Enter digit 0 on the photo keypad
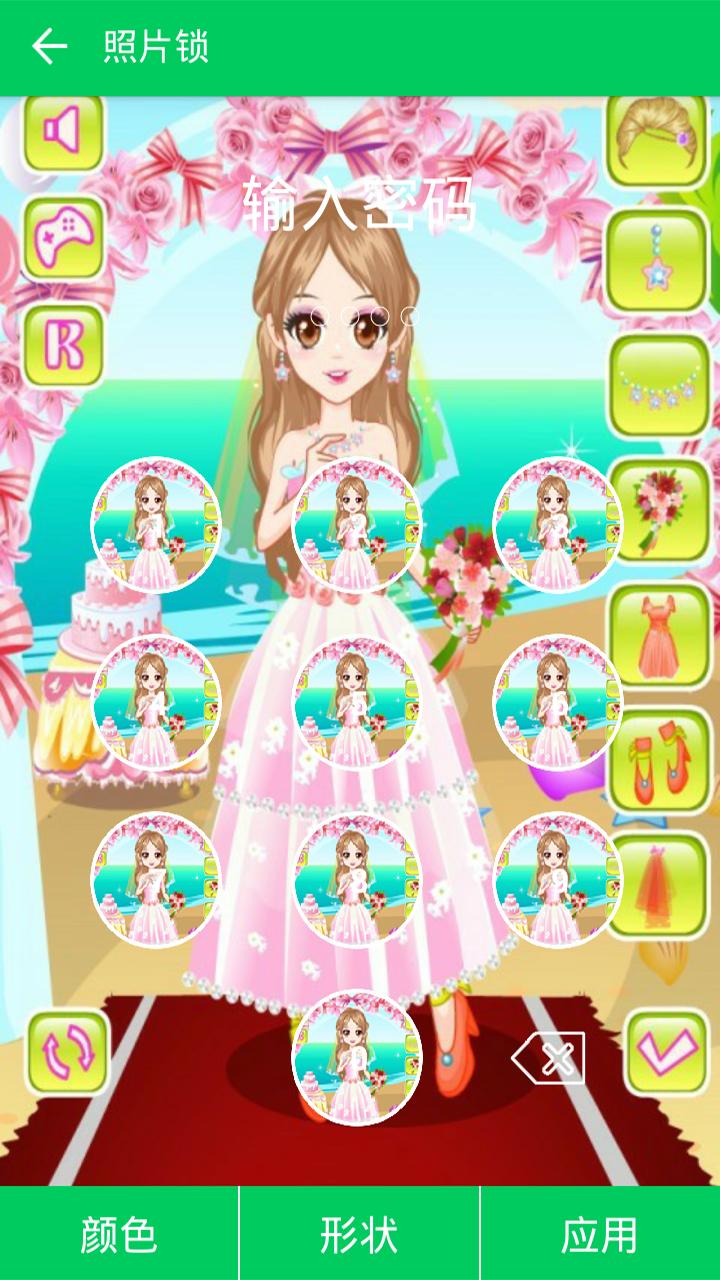The width and height of the screenshot is (720, 1280). pos(357,1057)
